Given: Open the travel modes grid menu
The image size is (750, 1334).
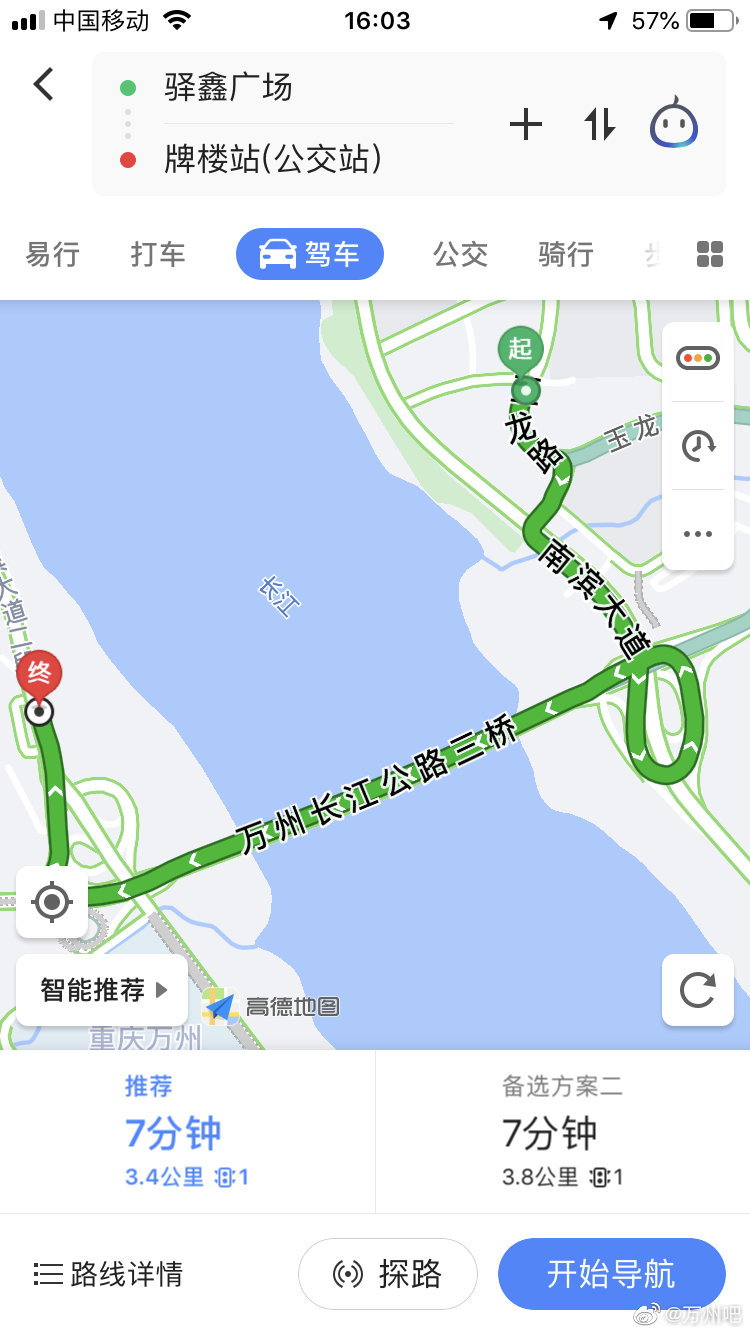Looking at the screenshot, I should tap(709, 254).
